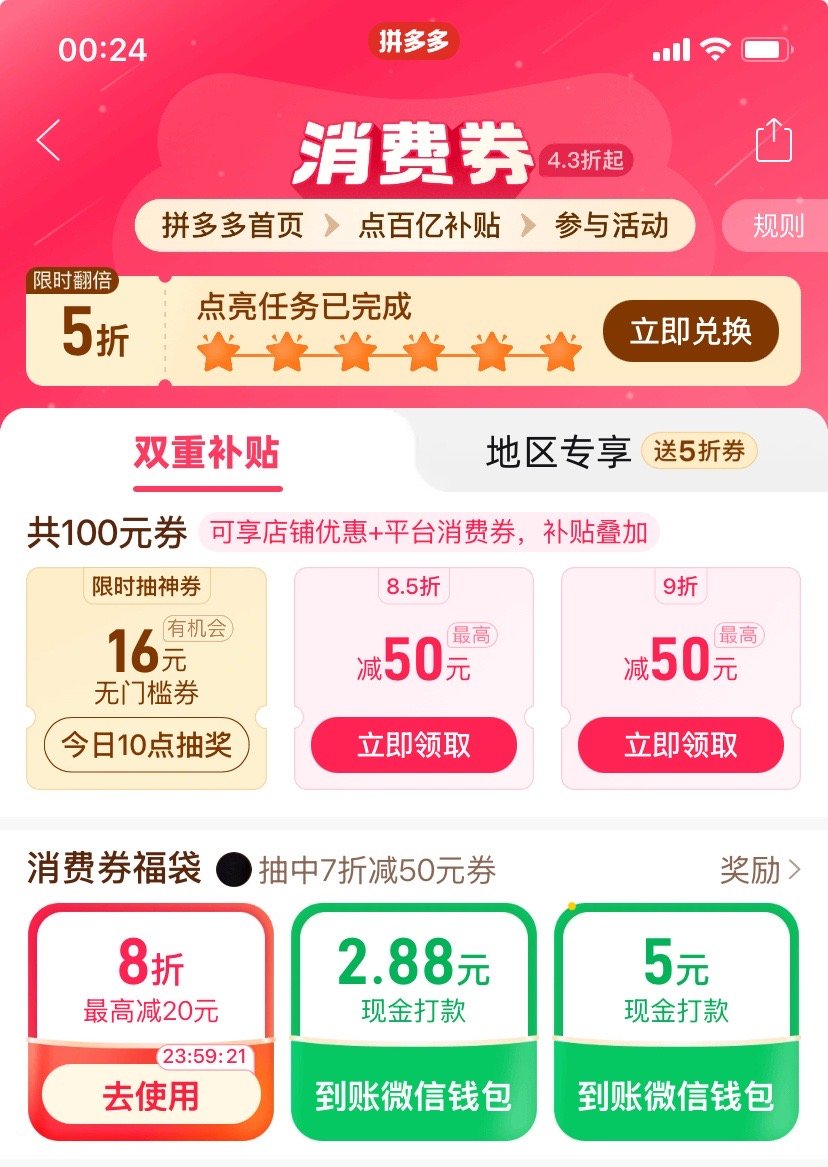Share this 消费券 page
This screenshot has height=1167, width=828.
(773, 140)
